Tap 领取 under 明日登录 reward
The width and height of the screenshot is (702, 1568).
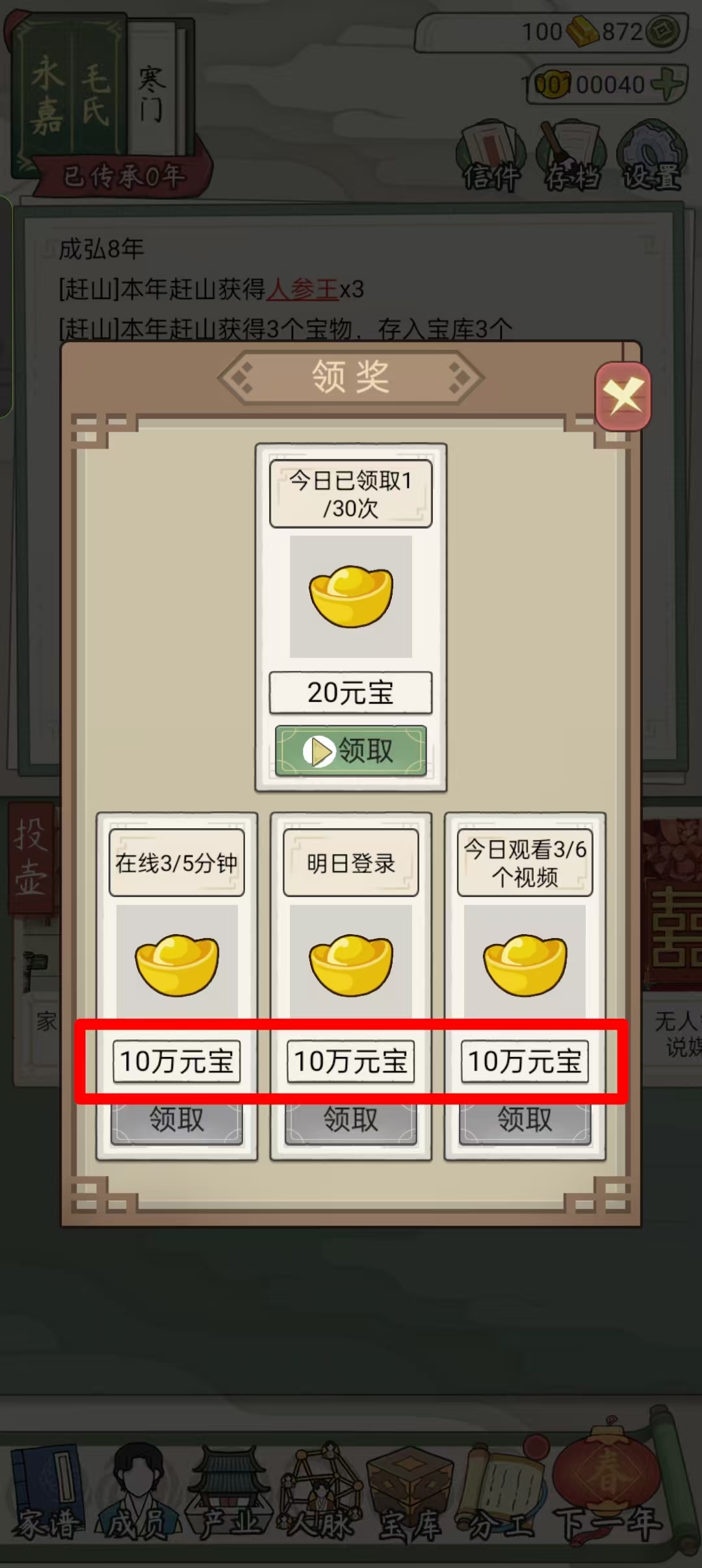(x=351, y=1120)
